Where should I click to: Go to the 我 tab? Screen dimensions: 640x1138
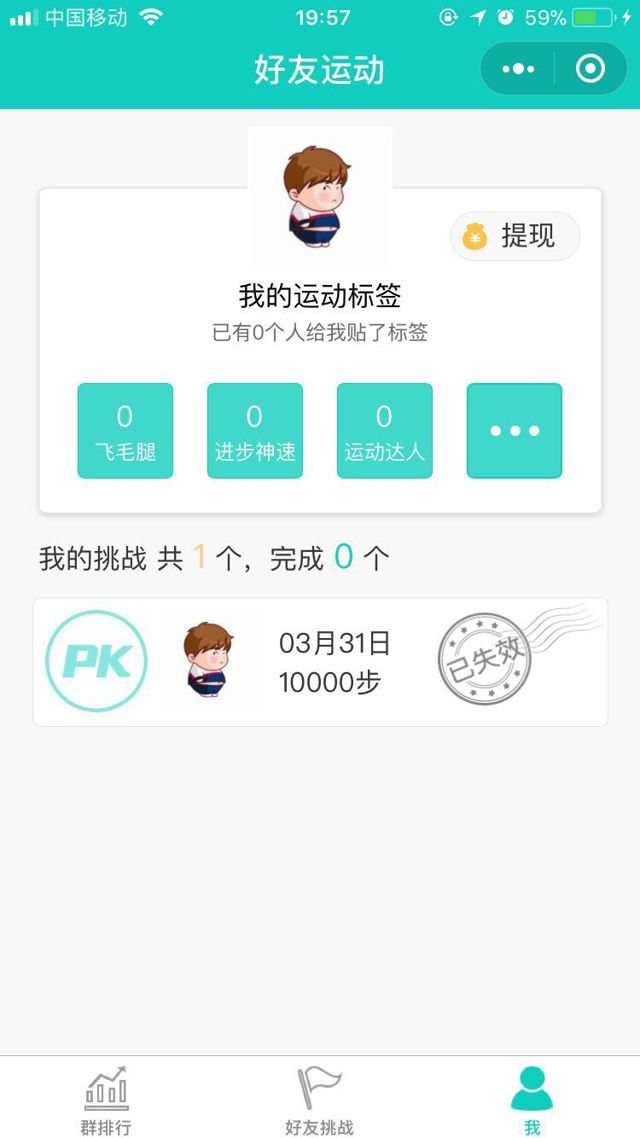[x=532, y=1100]
